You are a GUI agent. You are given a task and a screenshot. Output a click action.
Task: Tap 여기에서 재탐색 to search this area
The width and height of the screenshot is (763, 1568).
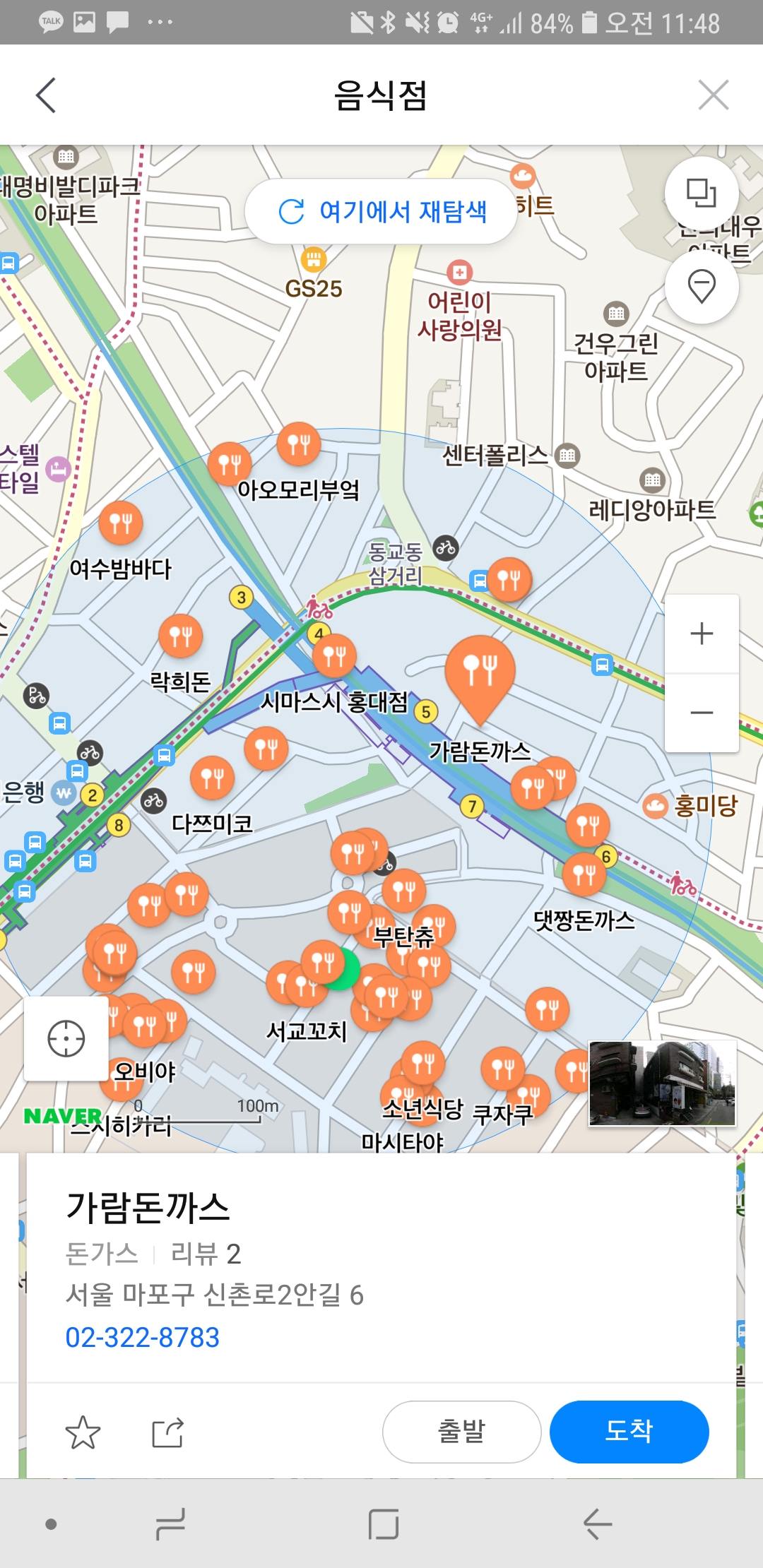click(381, 211)
